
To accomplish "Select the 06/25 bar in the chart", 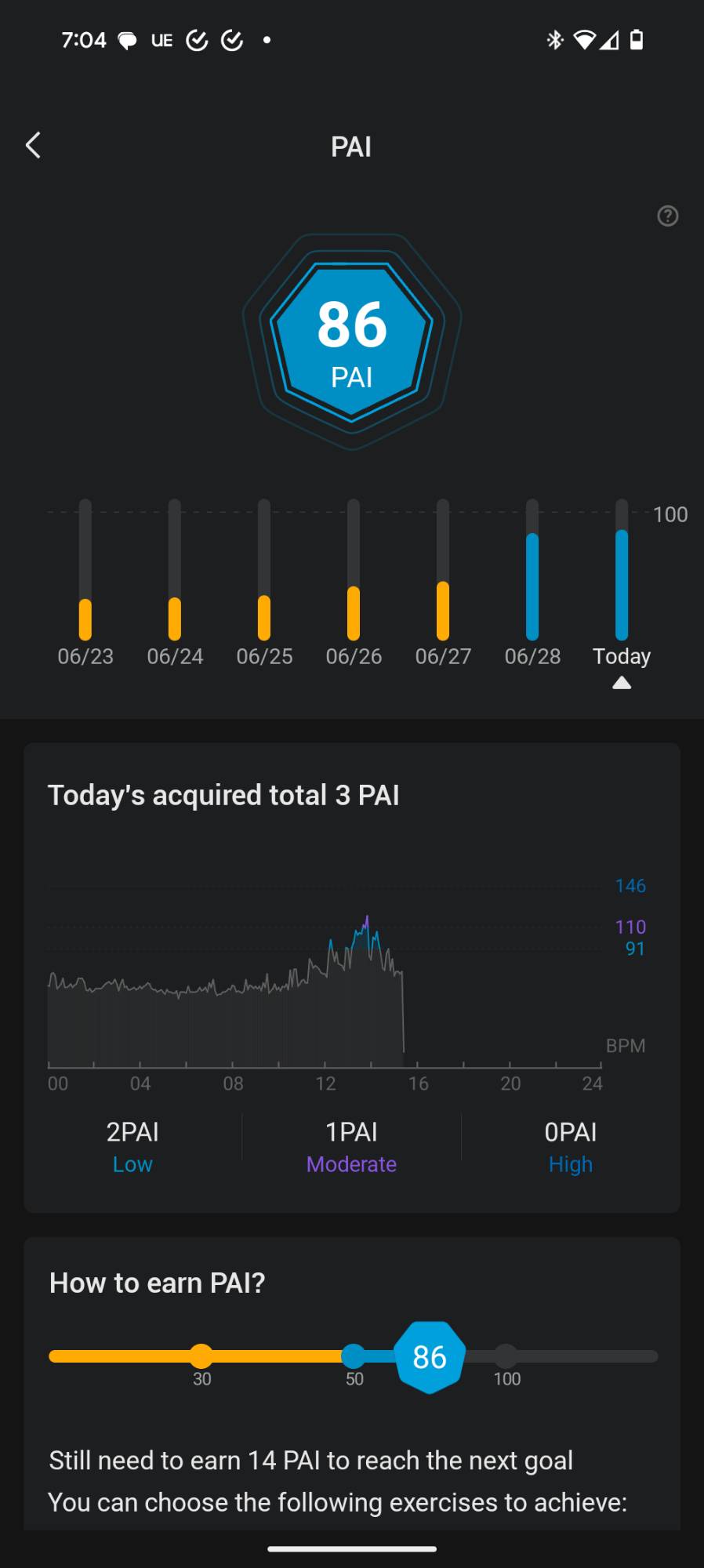I will 264,570.
